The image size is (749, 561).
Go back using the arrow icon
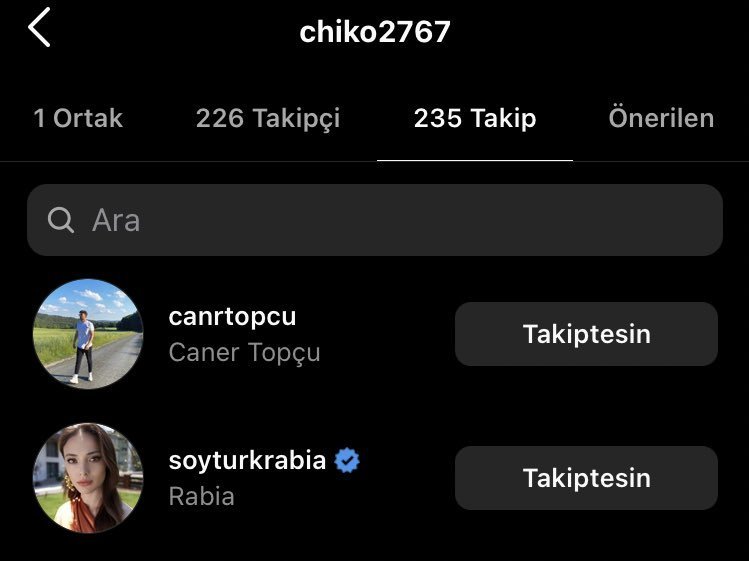39,28
